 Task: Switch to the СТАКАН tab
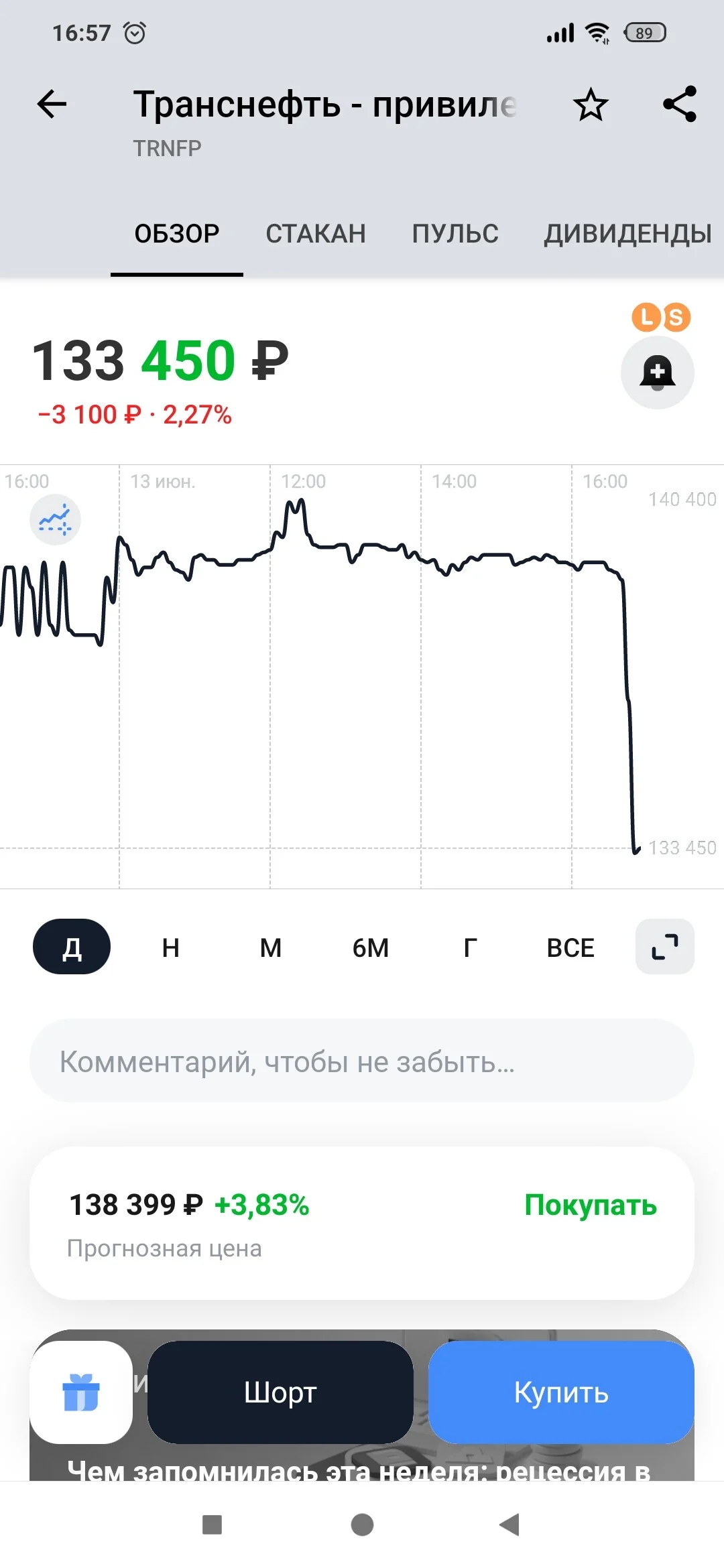(316, 234)
